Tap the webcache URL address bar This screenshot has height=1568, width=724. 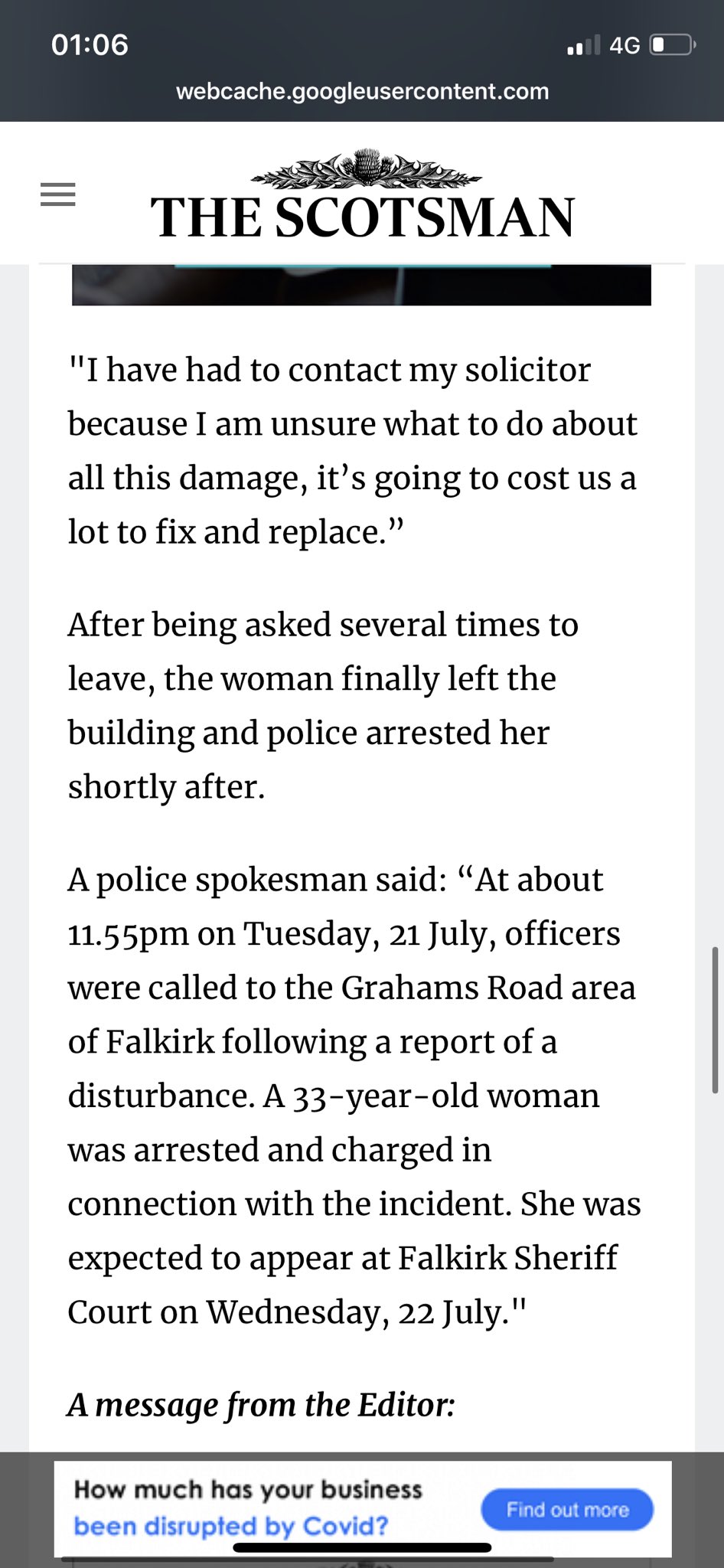tap(362, 92)
